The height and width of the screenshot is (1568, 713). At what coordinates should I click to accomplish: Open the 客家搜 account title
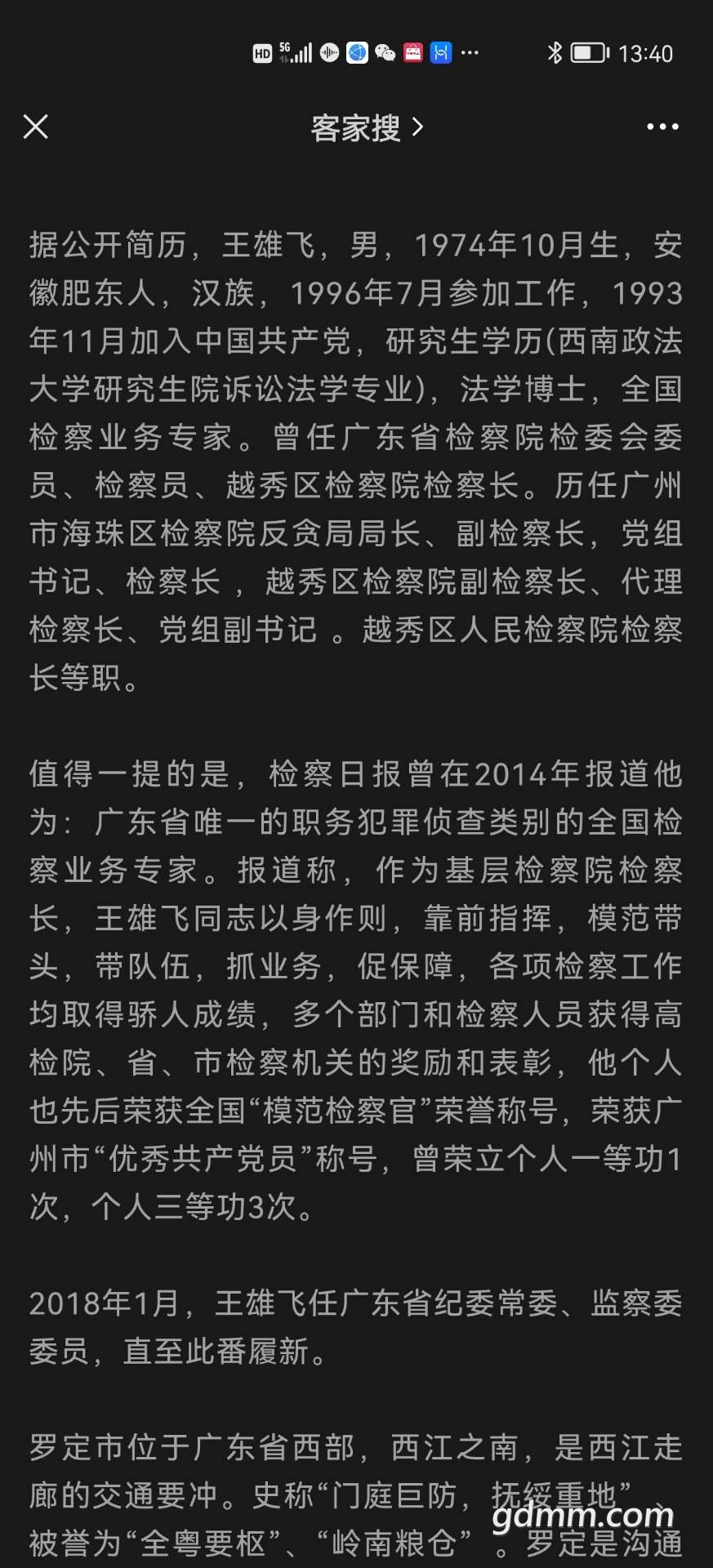click(367, 127)
